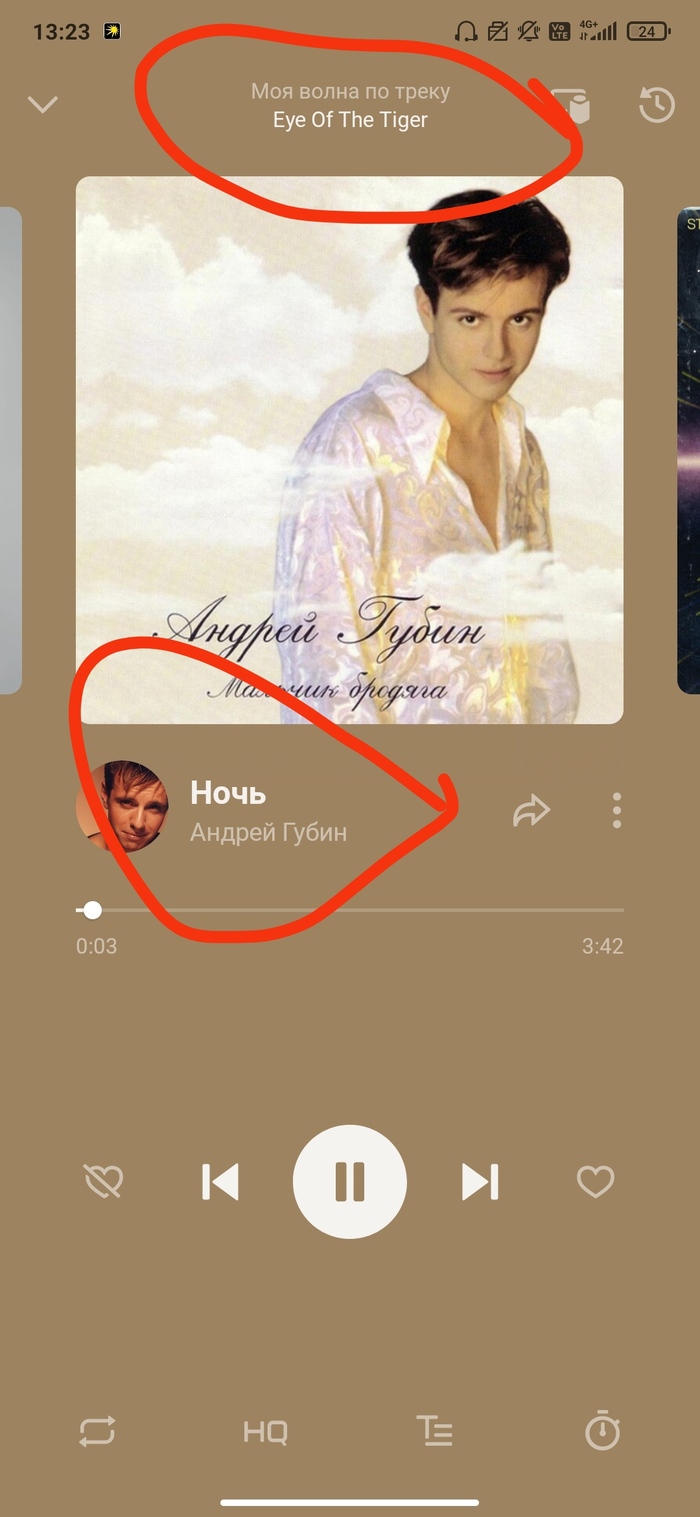Like the track with the heart

[x=596, y=1183]
